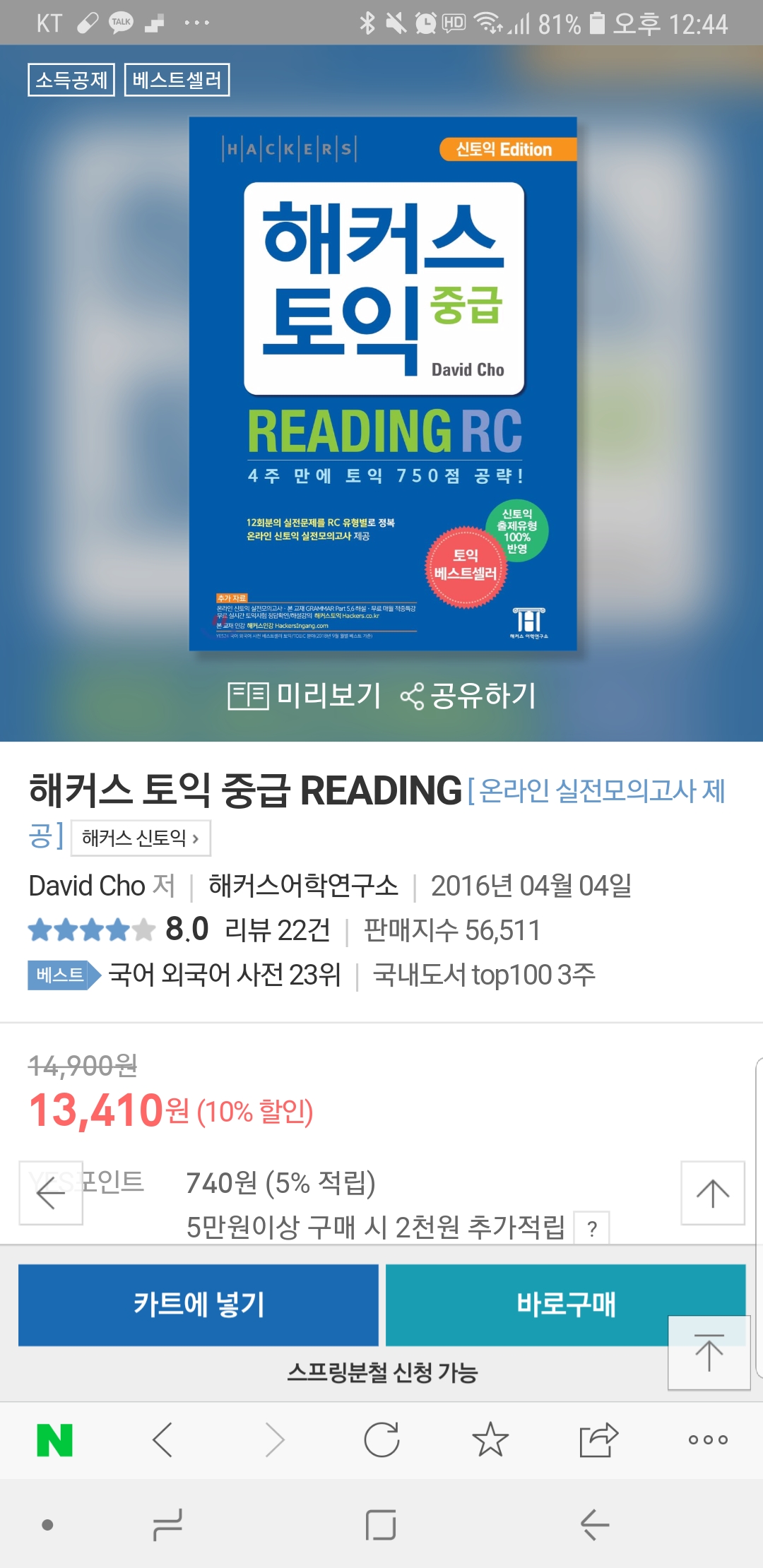This screenshot has width=763, height=1568.
Task: Go back in the browser toolbar
Action: point(163,1440)
